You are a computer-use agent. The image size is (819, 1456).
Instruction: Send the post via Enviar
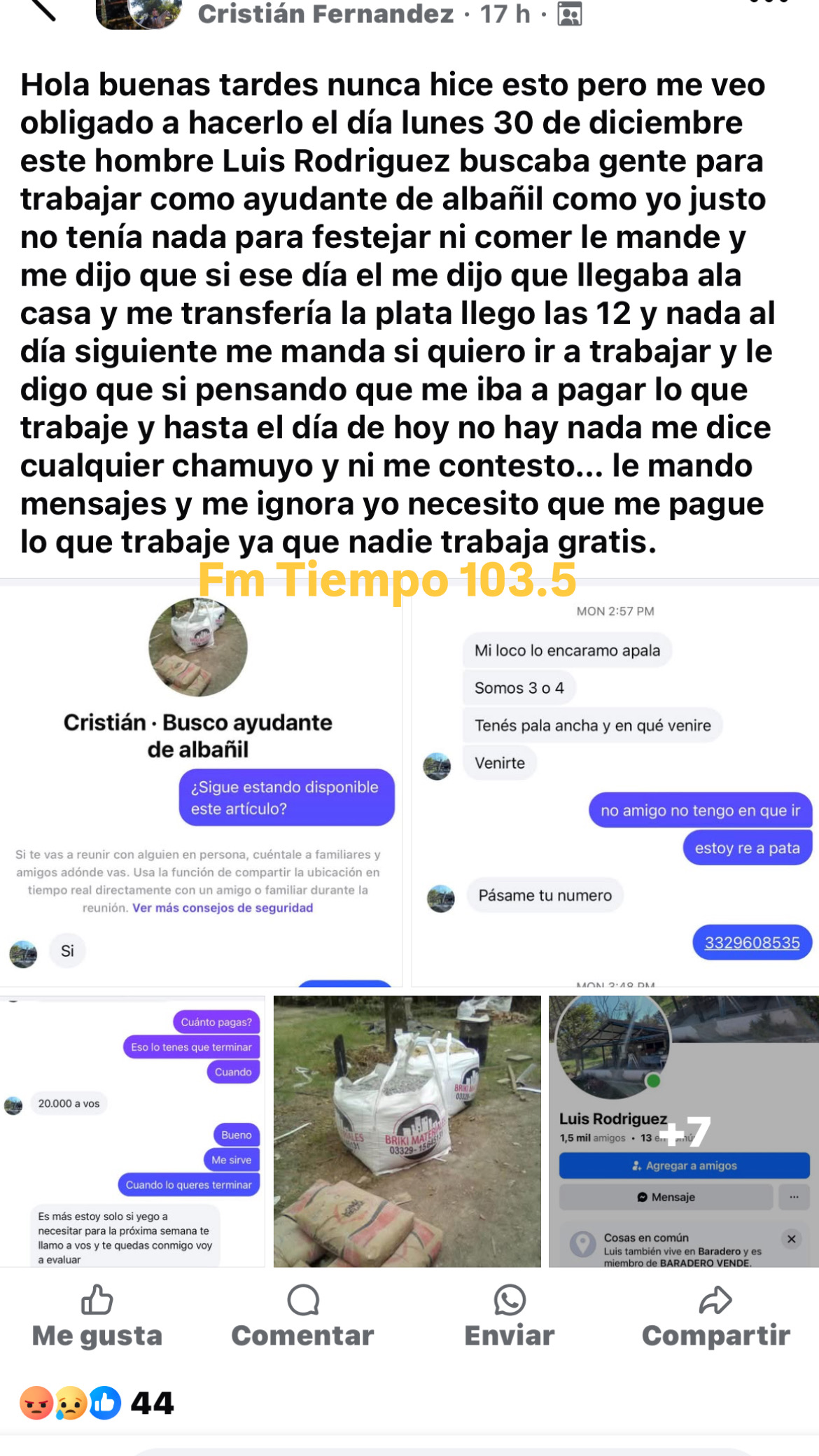(x=509, y=1317)
